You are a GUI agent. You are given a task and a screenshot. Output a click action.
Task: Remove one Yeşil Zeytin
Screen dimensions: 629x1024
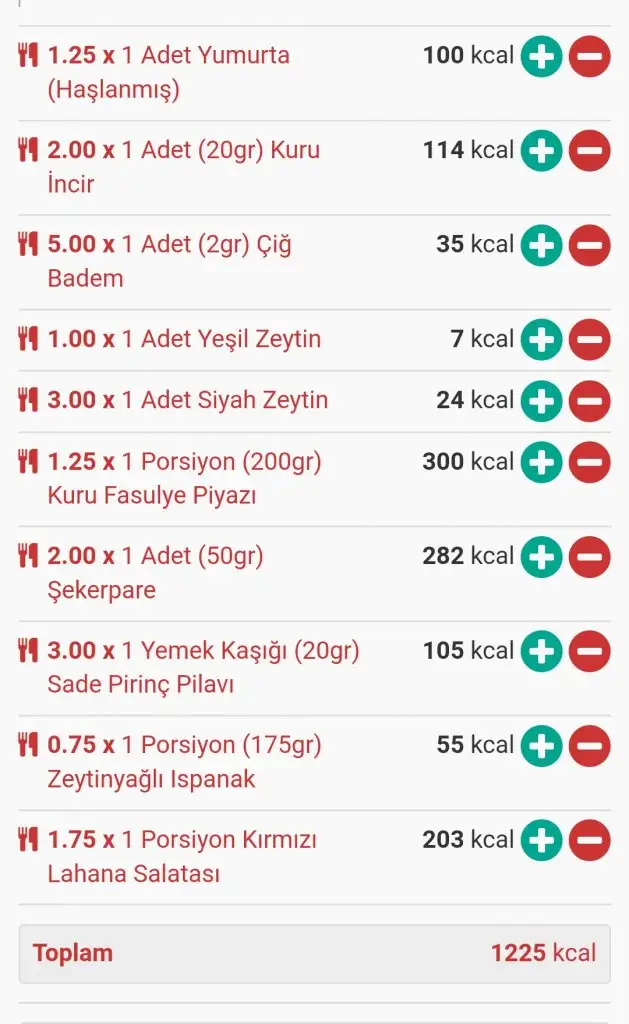click(x=589, y=341)
